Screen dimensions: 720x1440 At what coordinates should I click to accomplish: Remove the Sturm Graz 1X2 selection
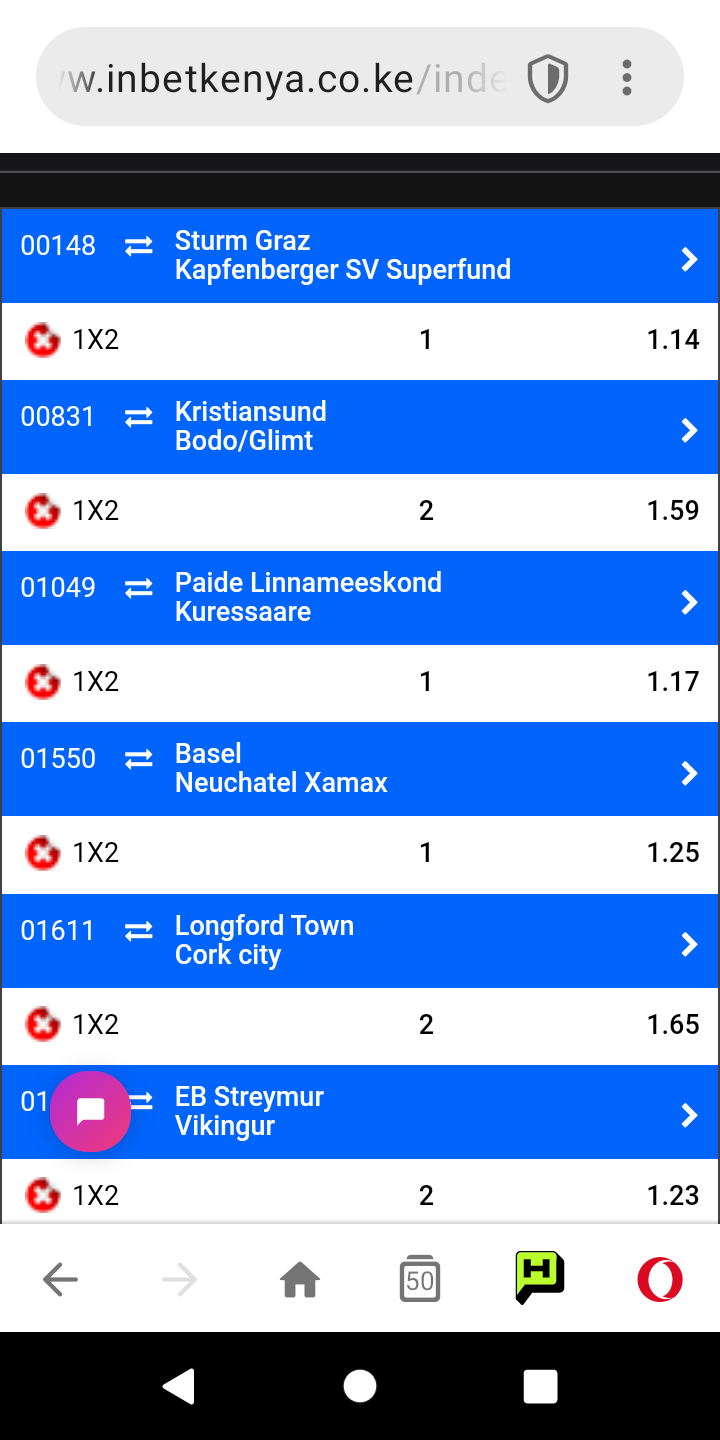point(42,341)
